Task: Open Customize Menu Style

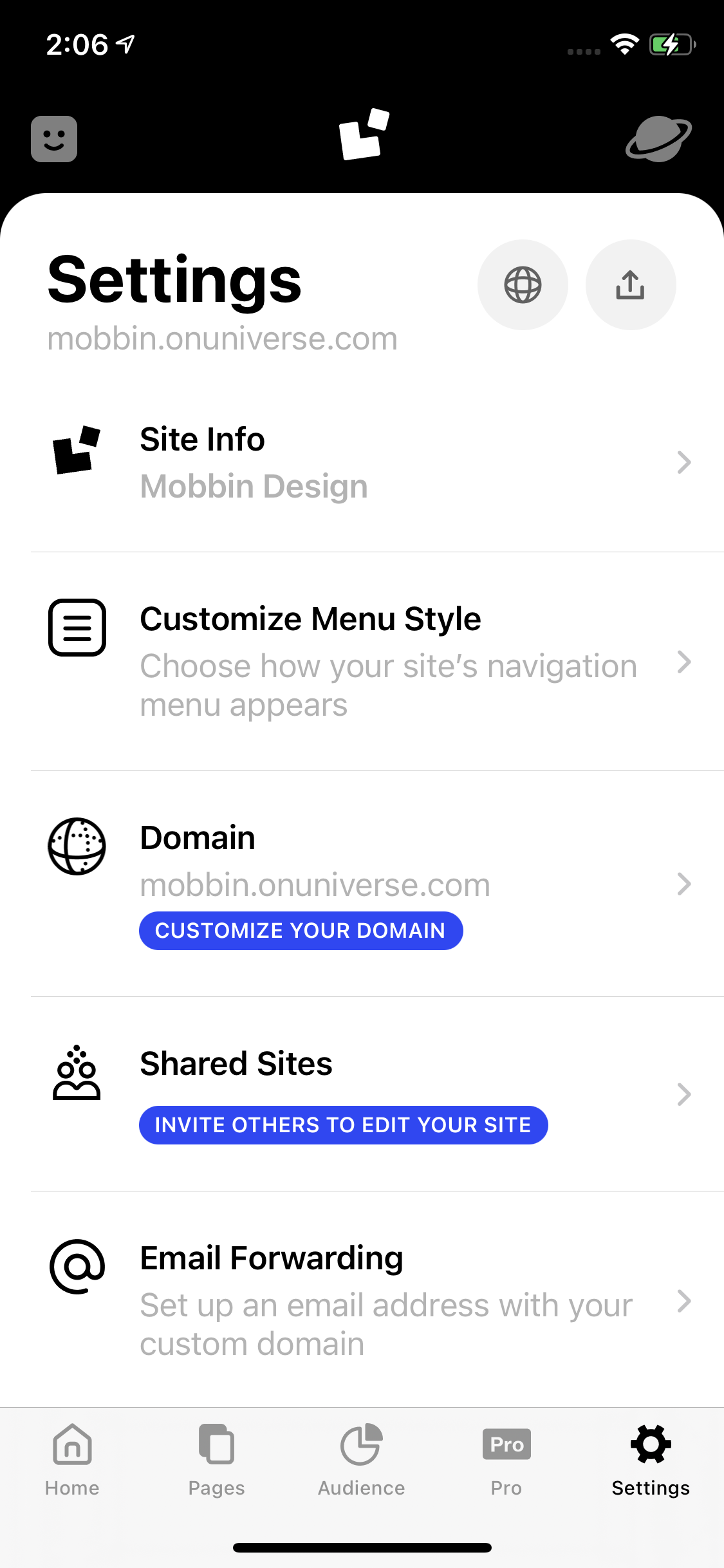Action: [377, 662]
